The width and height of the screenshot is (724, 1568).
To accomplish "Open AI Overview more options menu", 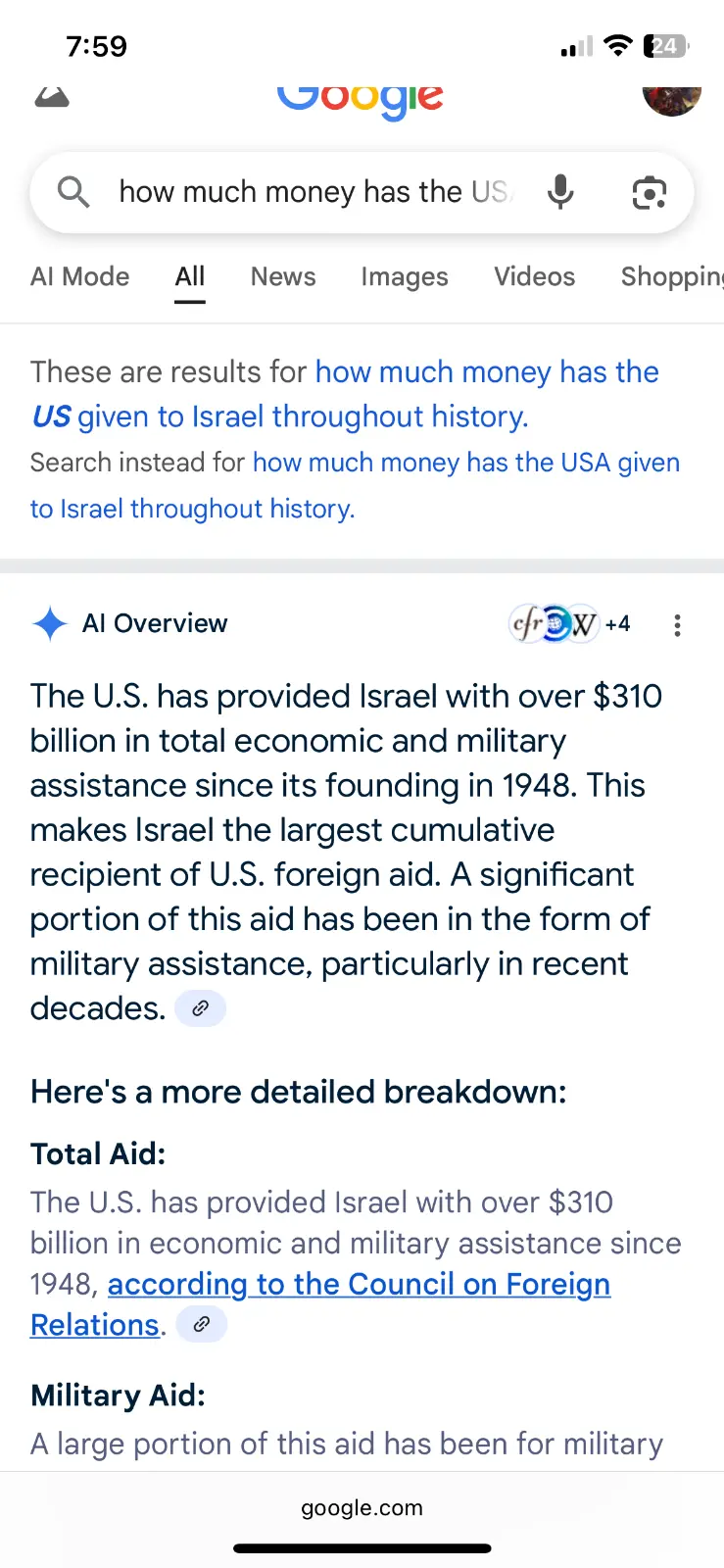I will pos(677,625).
